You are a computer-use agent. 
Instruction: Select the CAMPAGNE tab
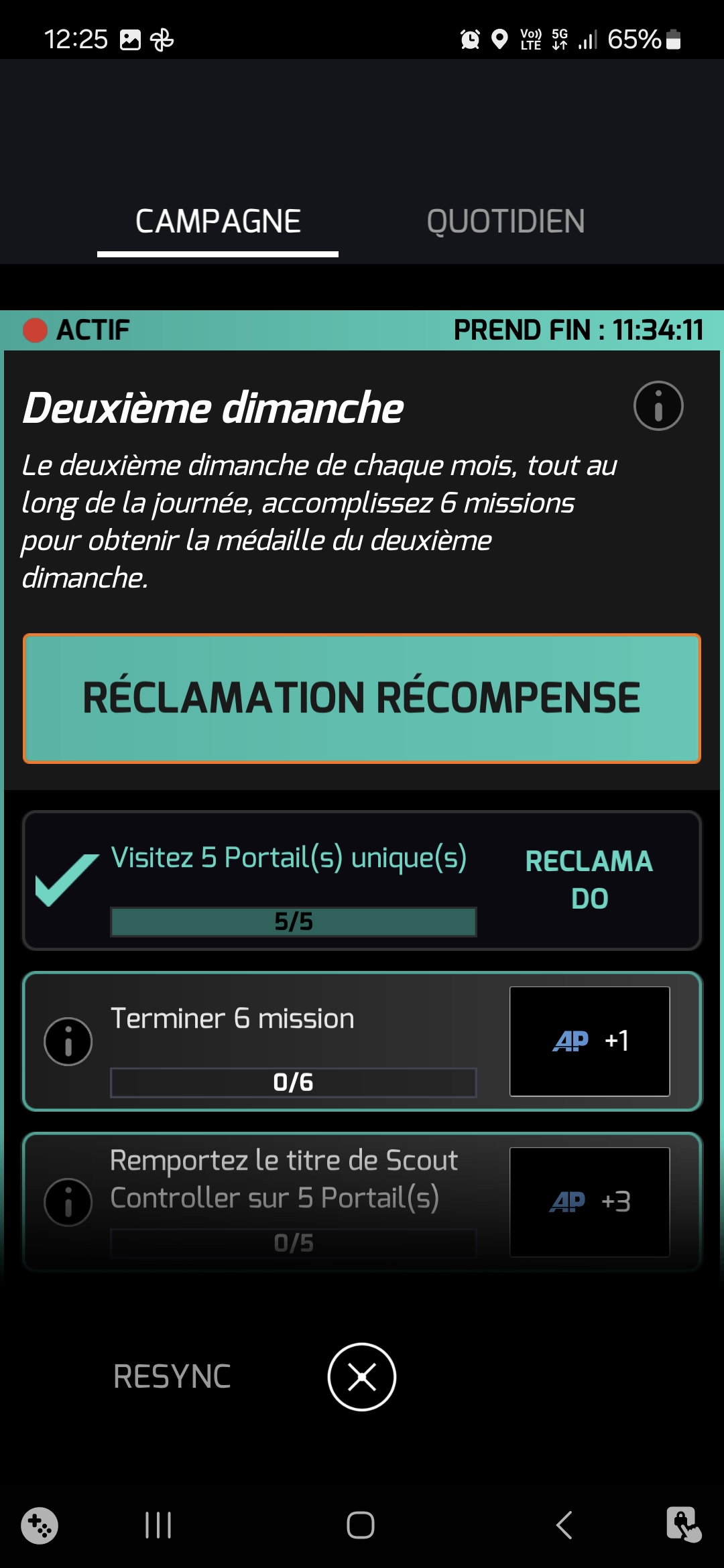coord(218,222)
